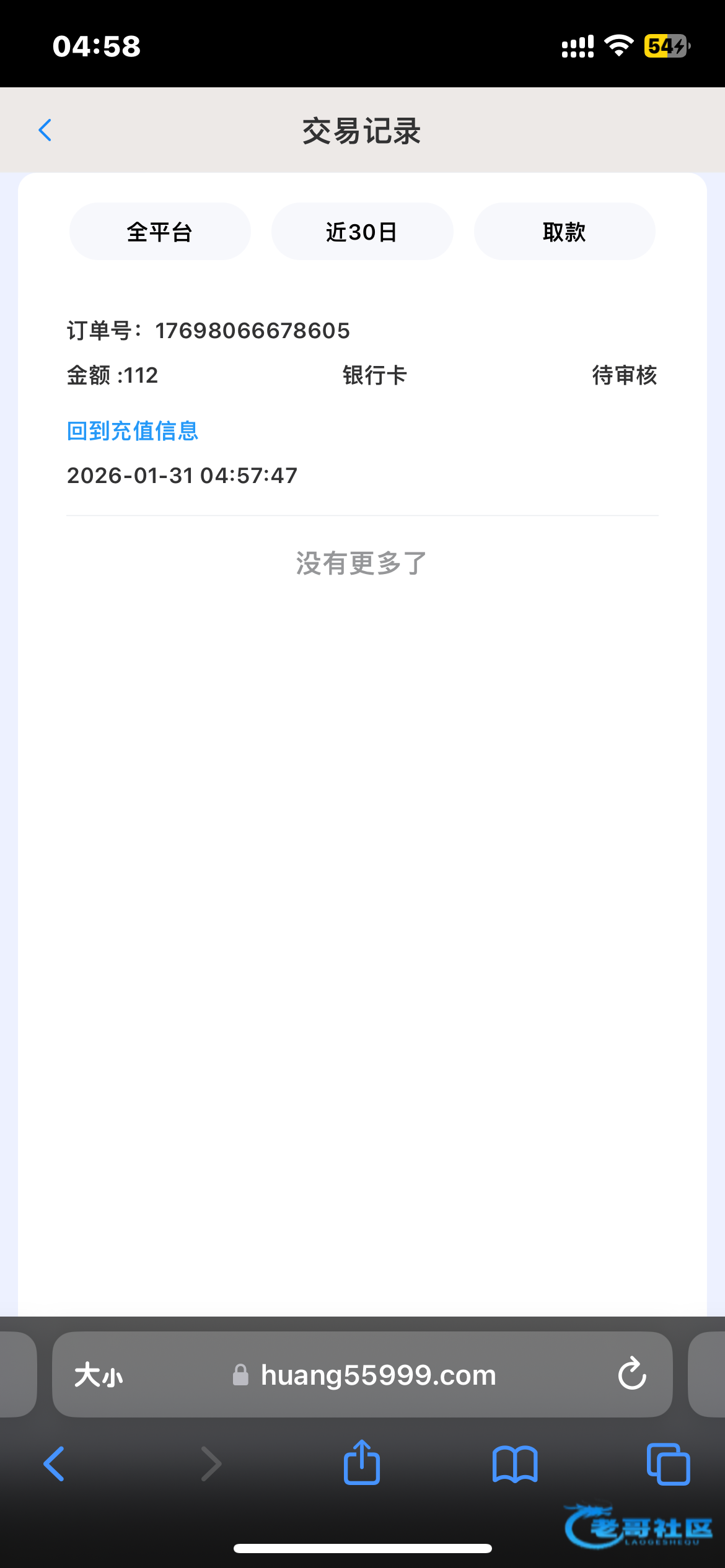Screen dimensions: 725x1568
Task: Tap the 回到充值信息 link
Action: coord(133,431)
